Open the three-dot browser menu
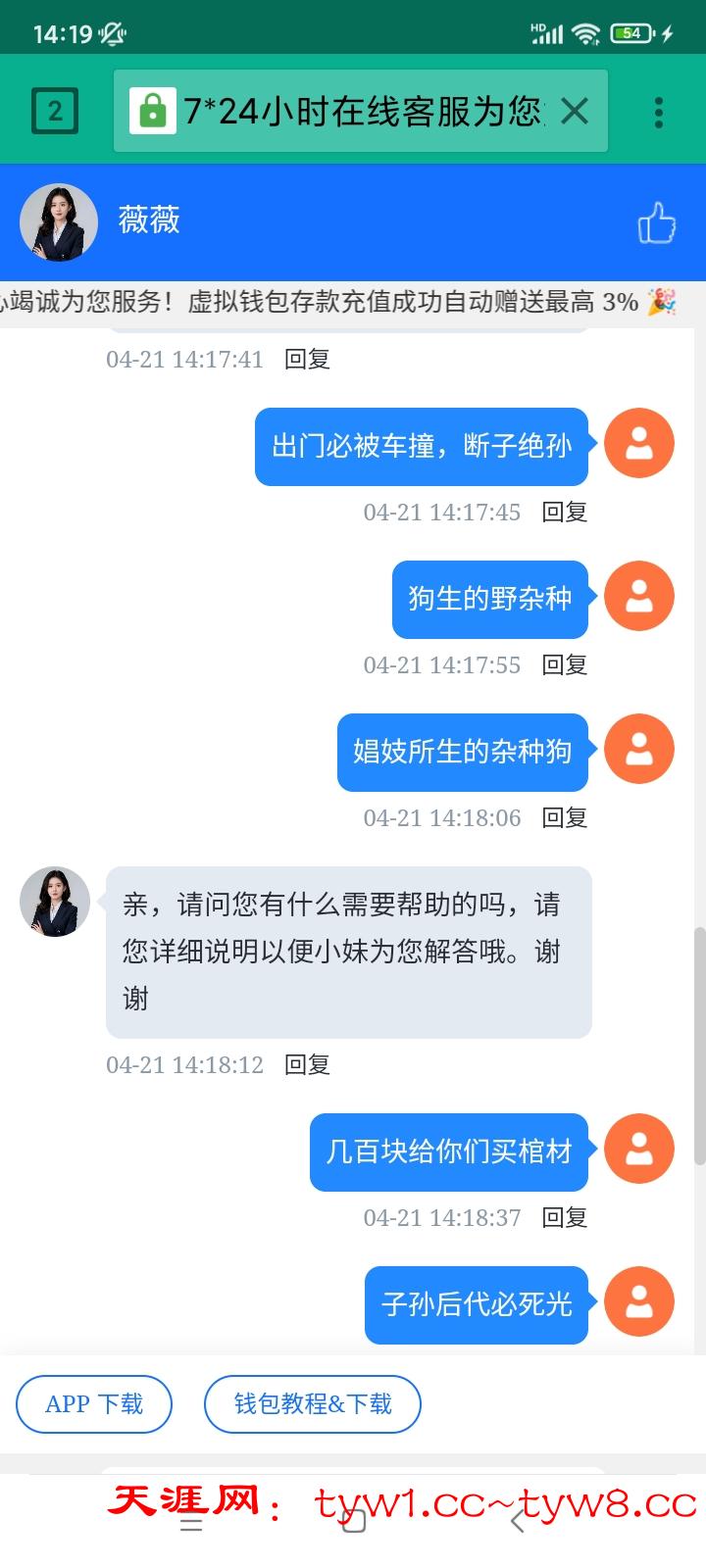Screen dimensions: 706x1568 pyautogui.click(x=659, y=111)
